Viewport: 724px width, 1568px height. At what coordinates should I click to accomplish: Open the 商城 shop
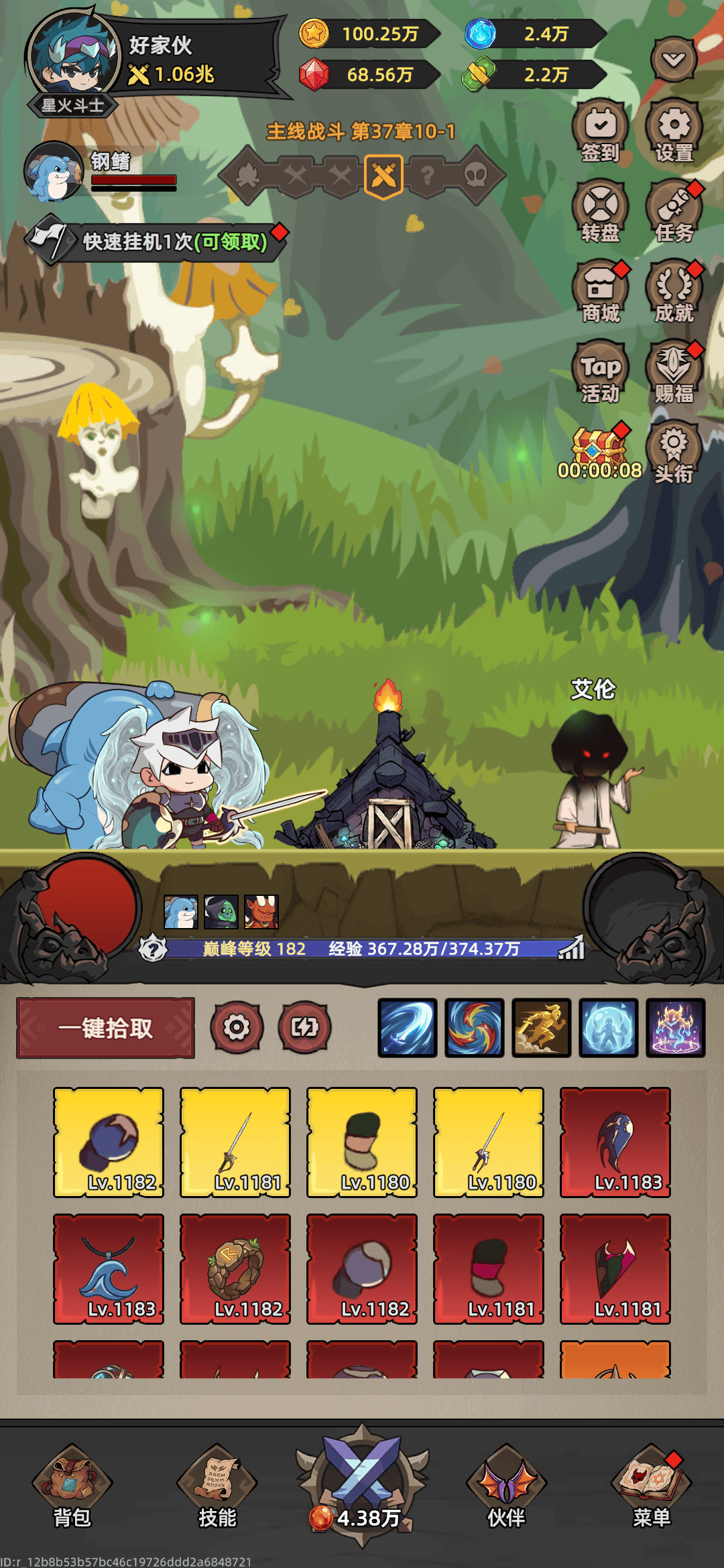[600, 291]
